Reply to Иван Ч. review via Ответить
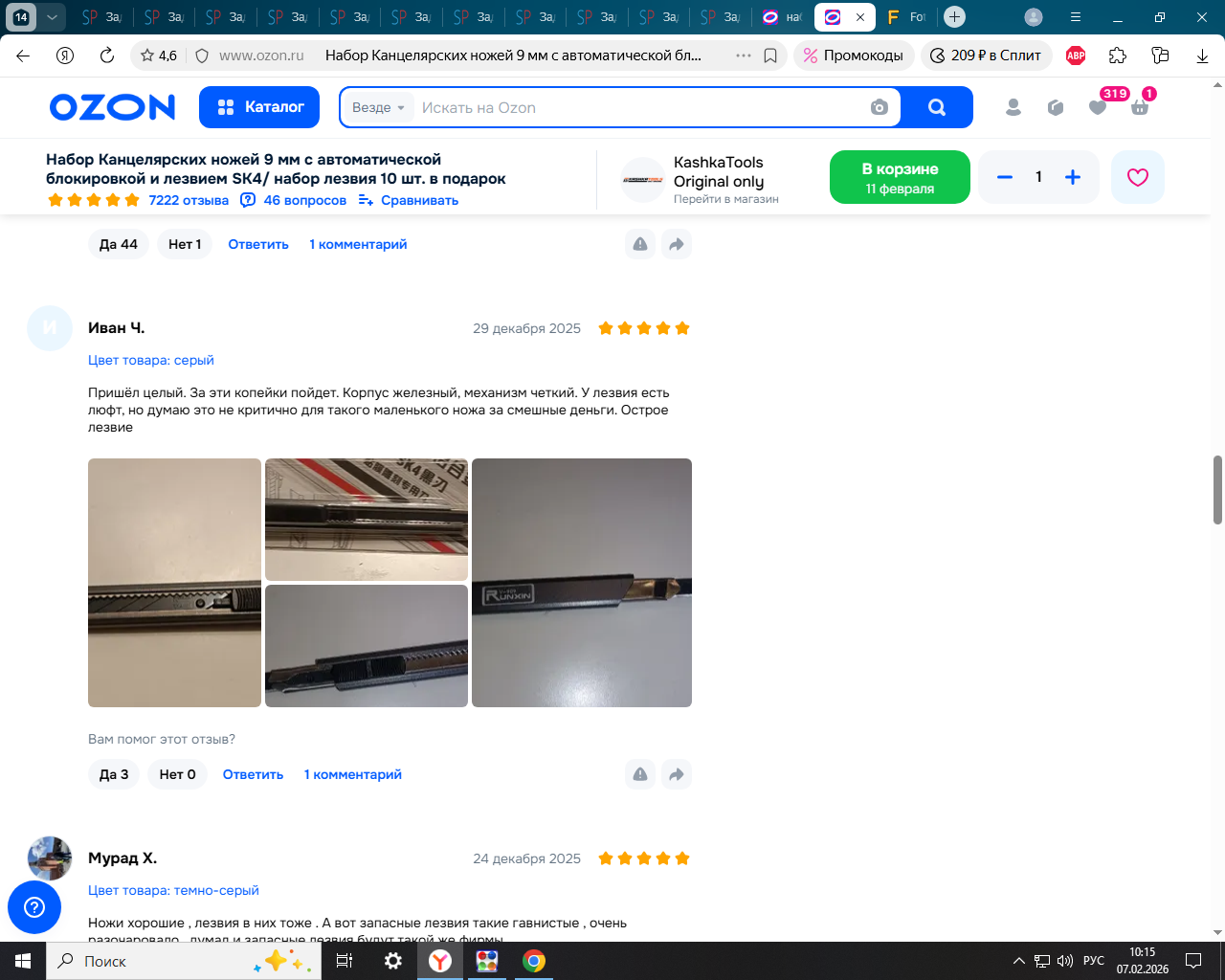The height and width of the screenshot is (980, 1225). point(253,774)
